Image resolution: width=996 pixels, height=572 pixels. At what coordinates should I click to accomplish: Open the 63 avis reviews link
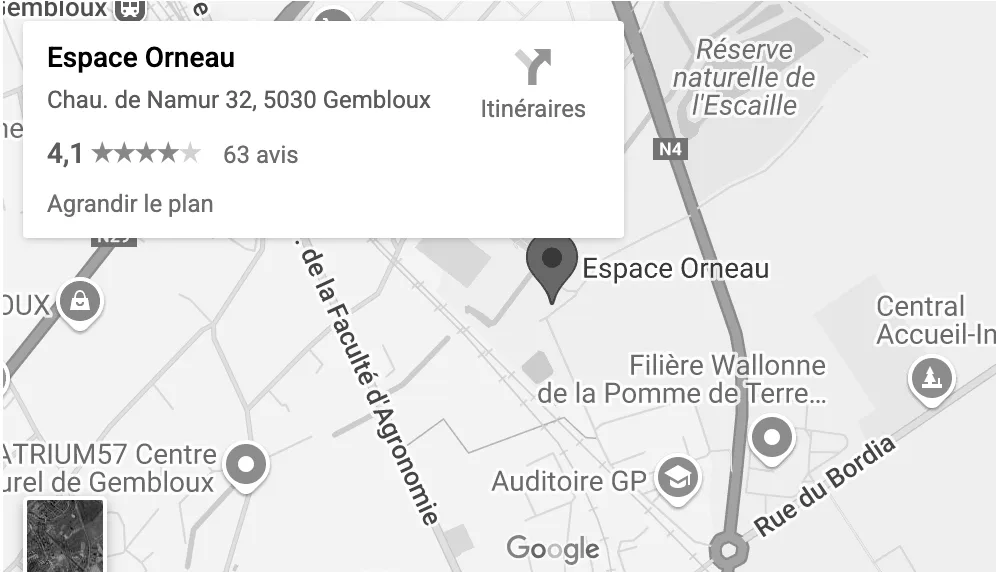pyautogui.click(x=260, y=155)
